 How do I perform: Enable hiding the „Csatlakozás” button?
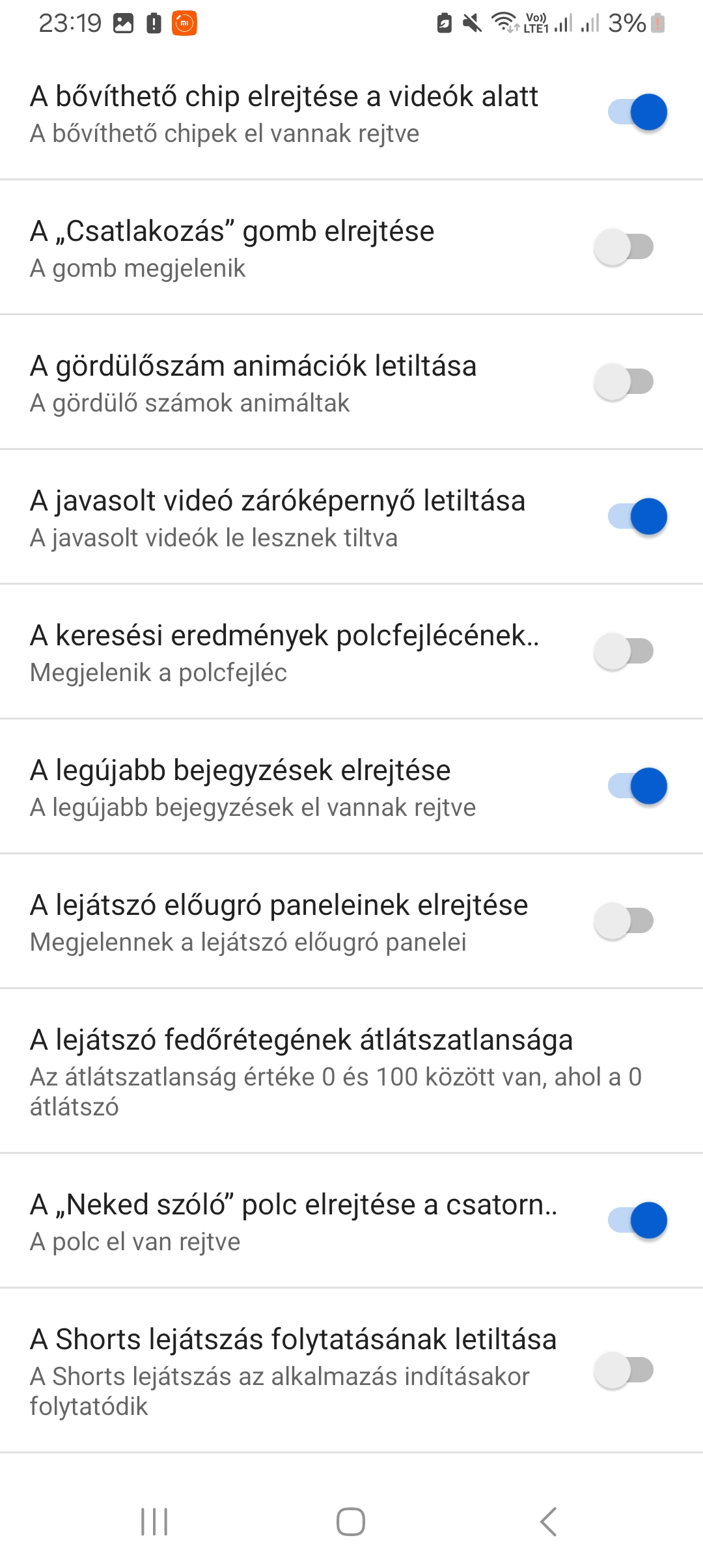point(624,247)
